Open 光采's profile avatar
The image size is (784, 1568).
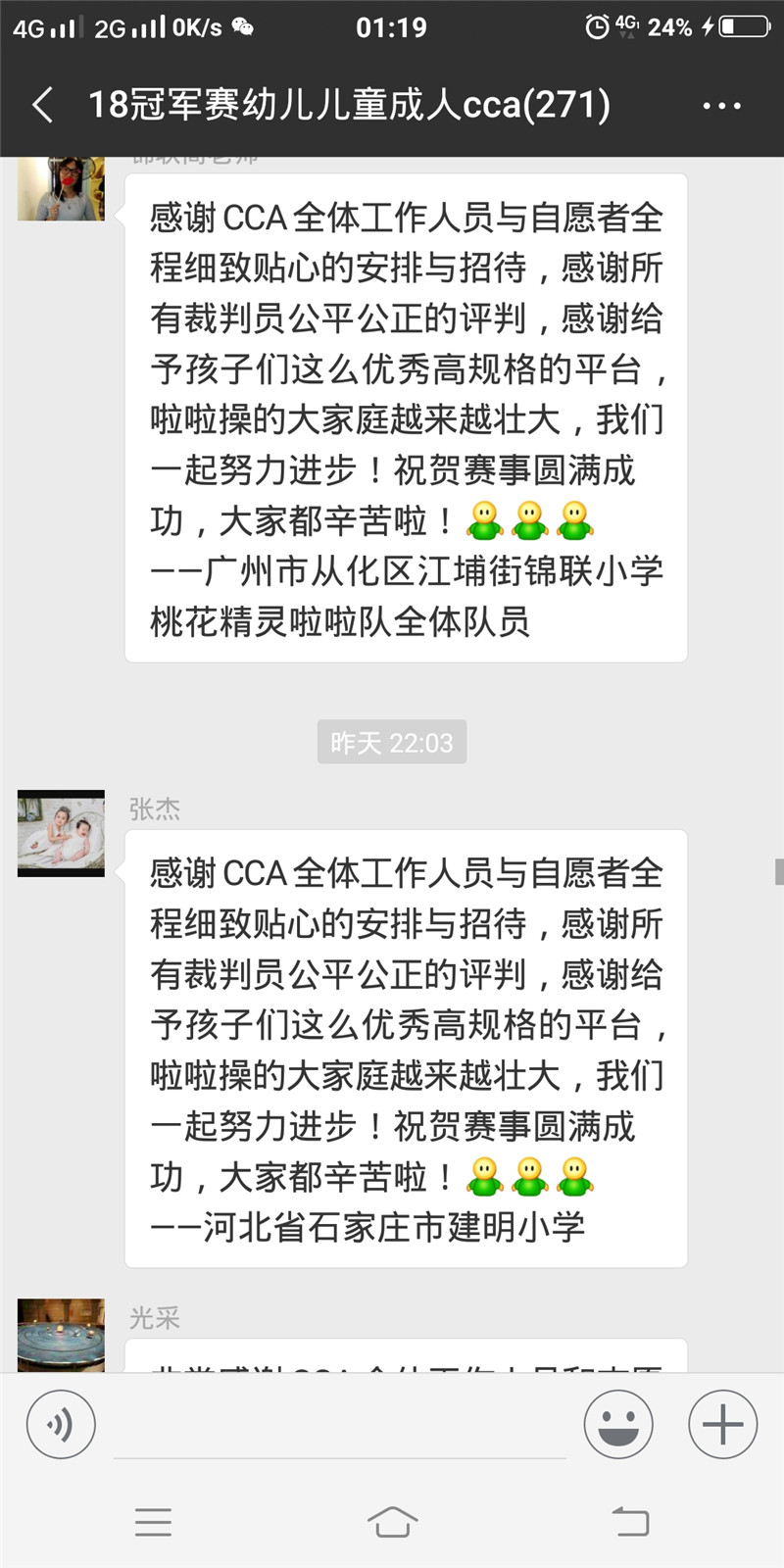61,1335
